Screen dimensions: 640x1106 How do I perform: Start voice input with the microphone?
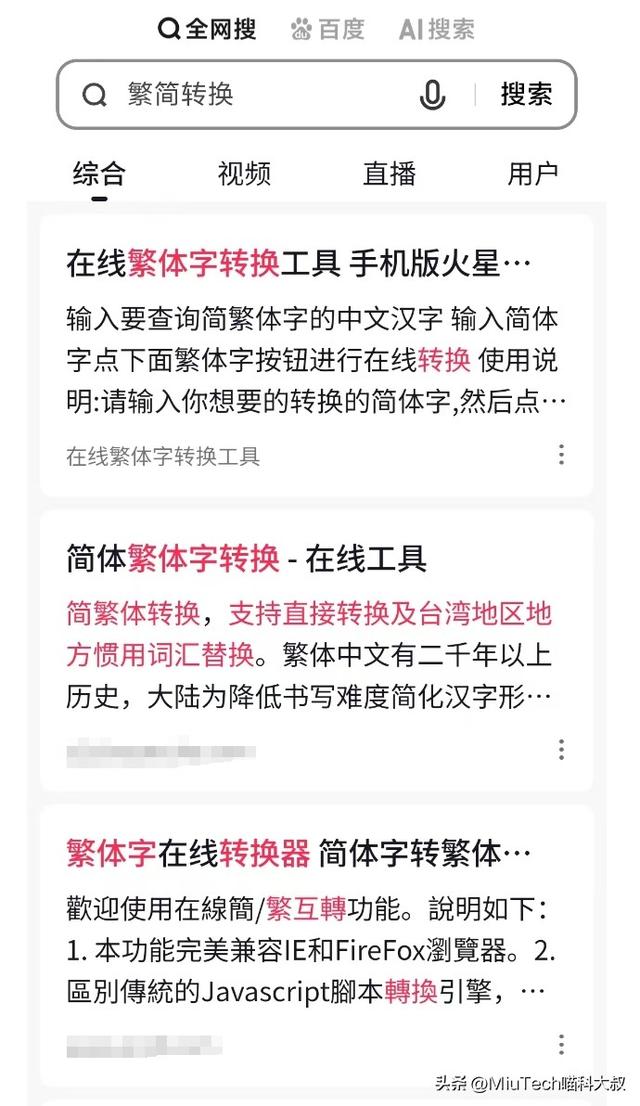click(432, 95)
